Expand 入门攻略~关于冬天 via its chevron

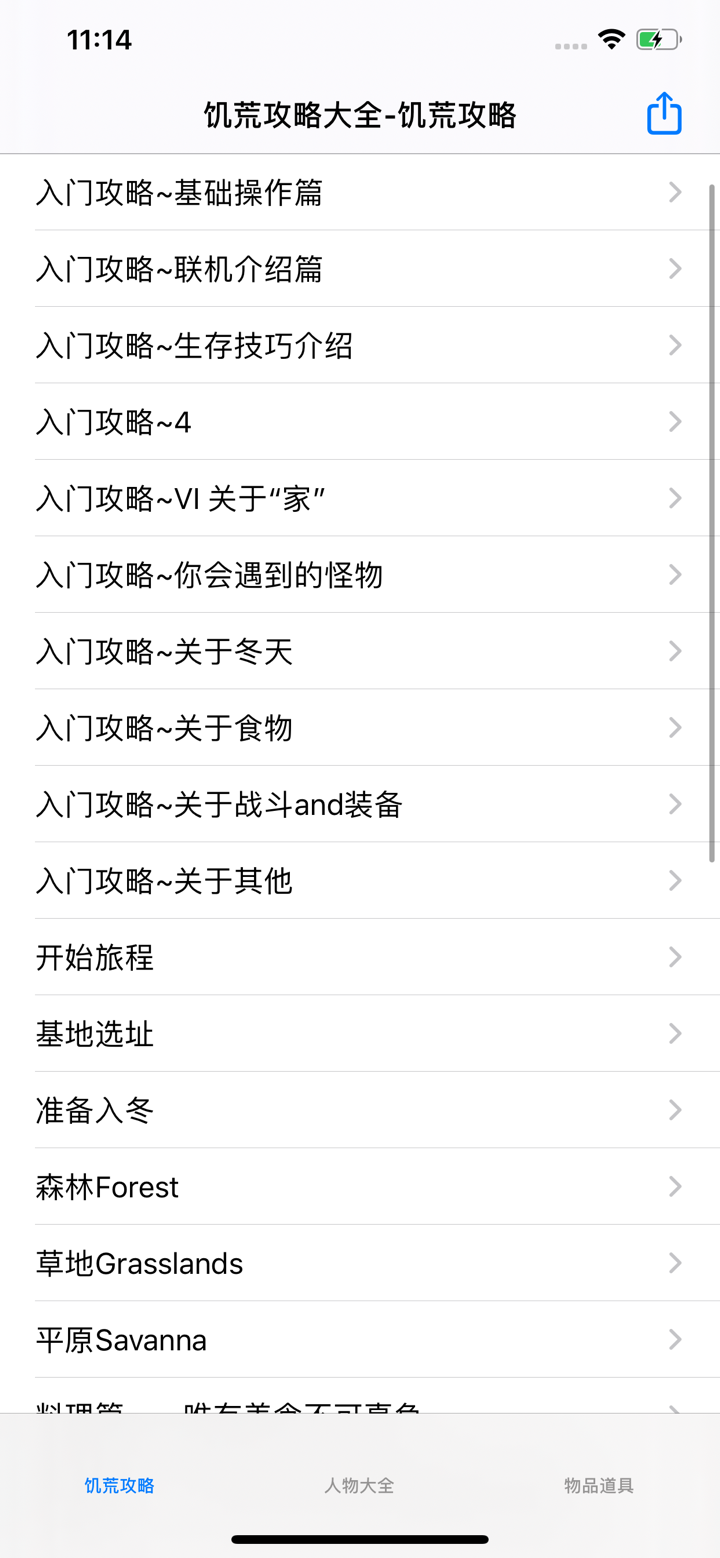pyautogui.click(x=674, y=651)
